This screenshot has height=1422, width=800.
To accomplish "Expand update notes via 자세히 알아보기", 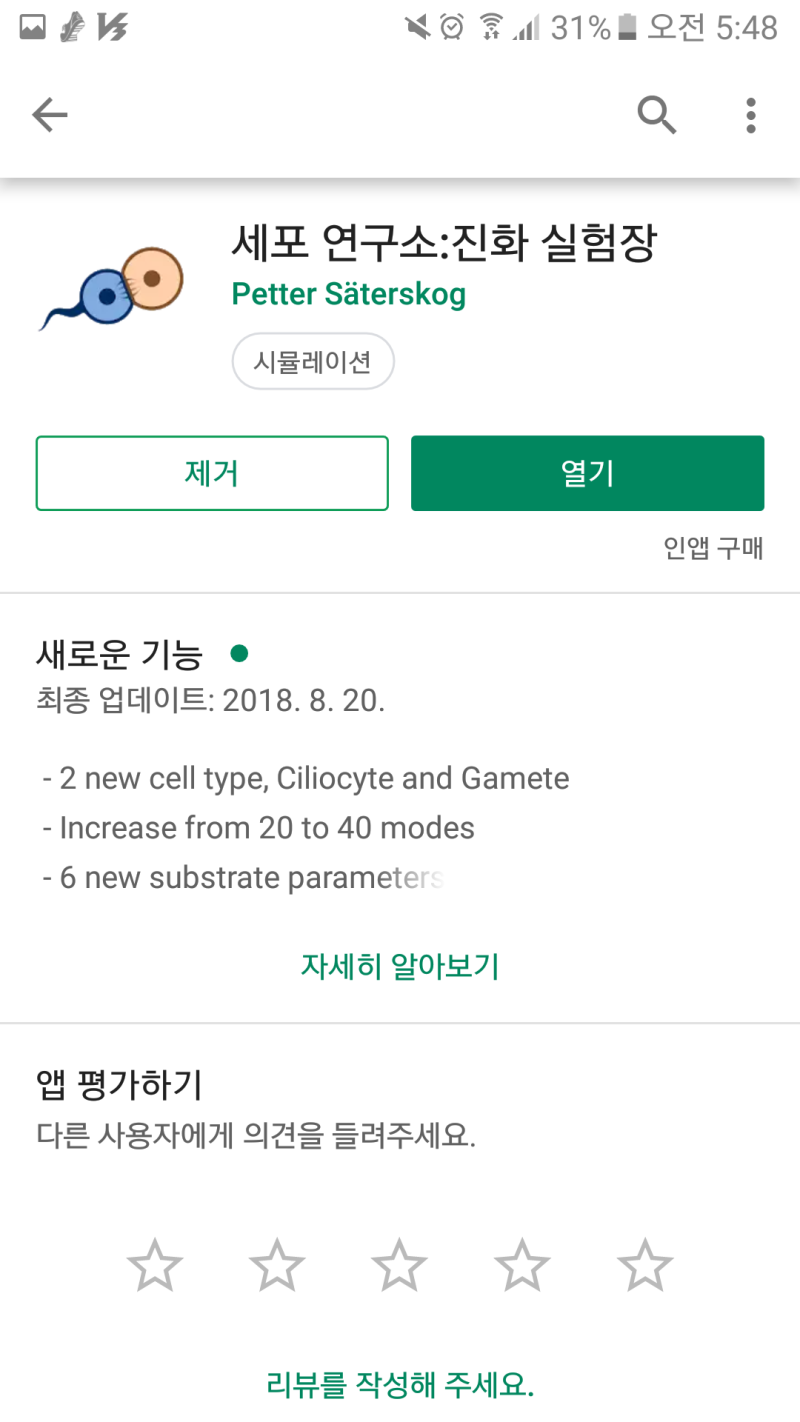I will coord(399,966).
